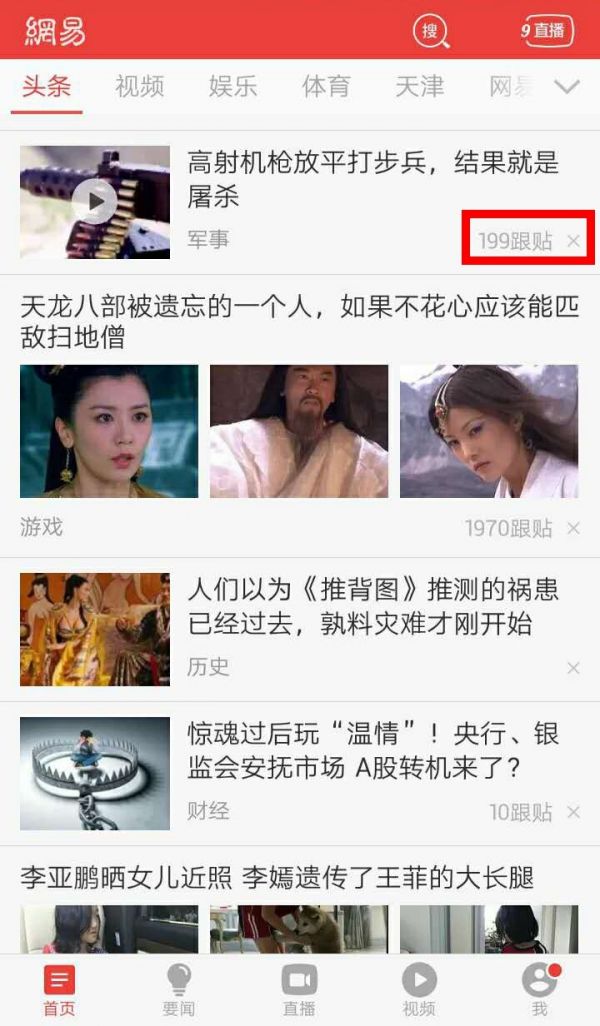600x1026 pixels.
Task: Open the 天龙八部被遗忘的一个人 article
Action: coord(300,322)
